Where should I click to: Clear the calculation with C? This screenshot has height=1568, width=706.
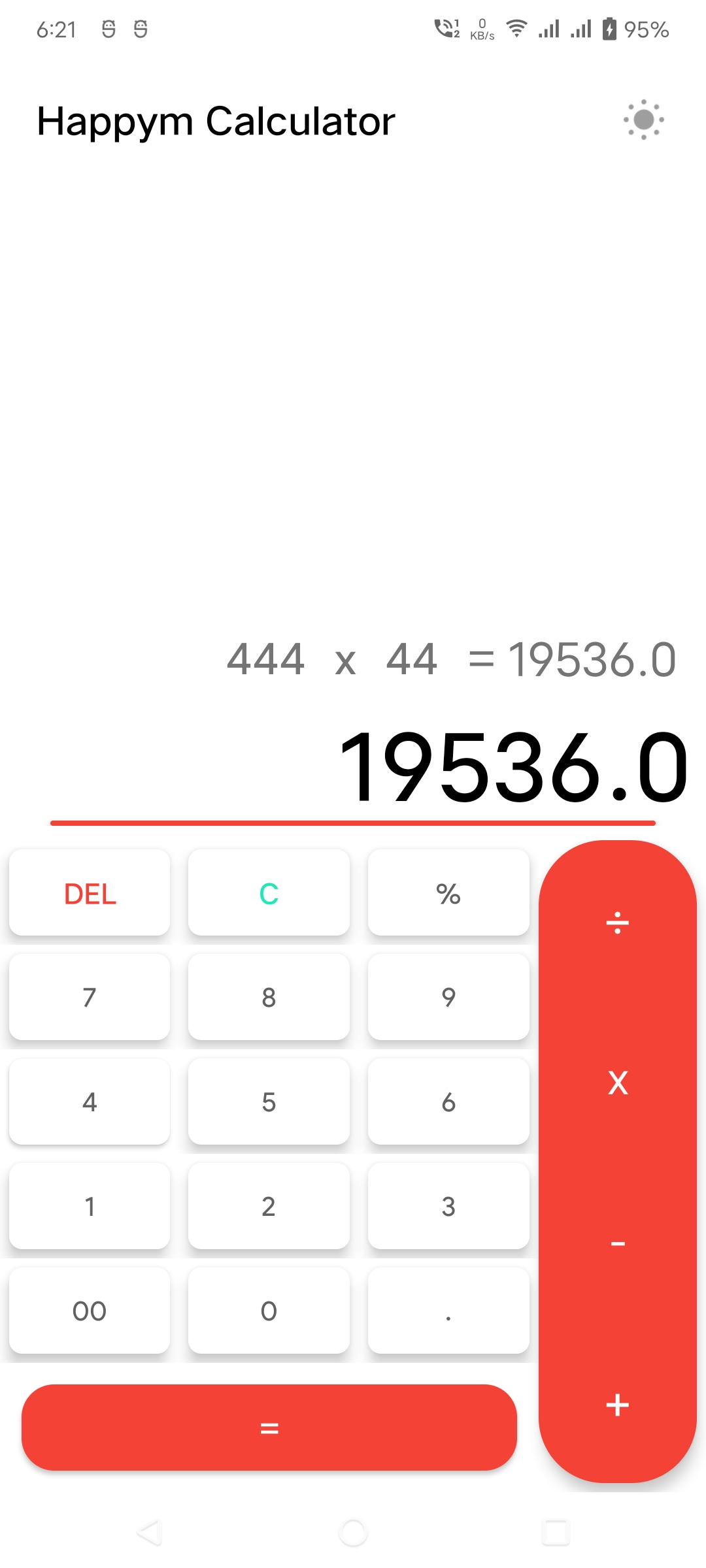click(x=269, y=893)
